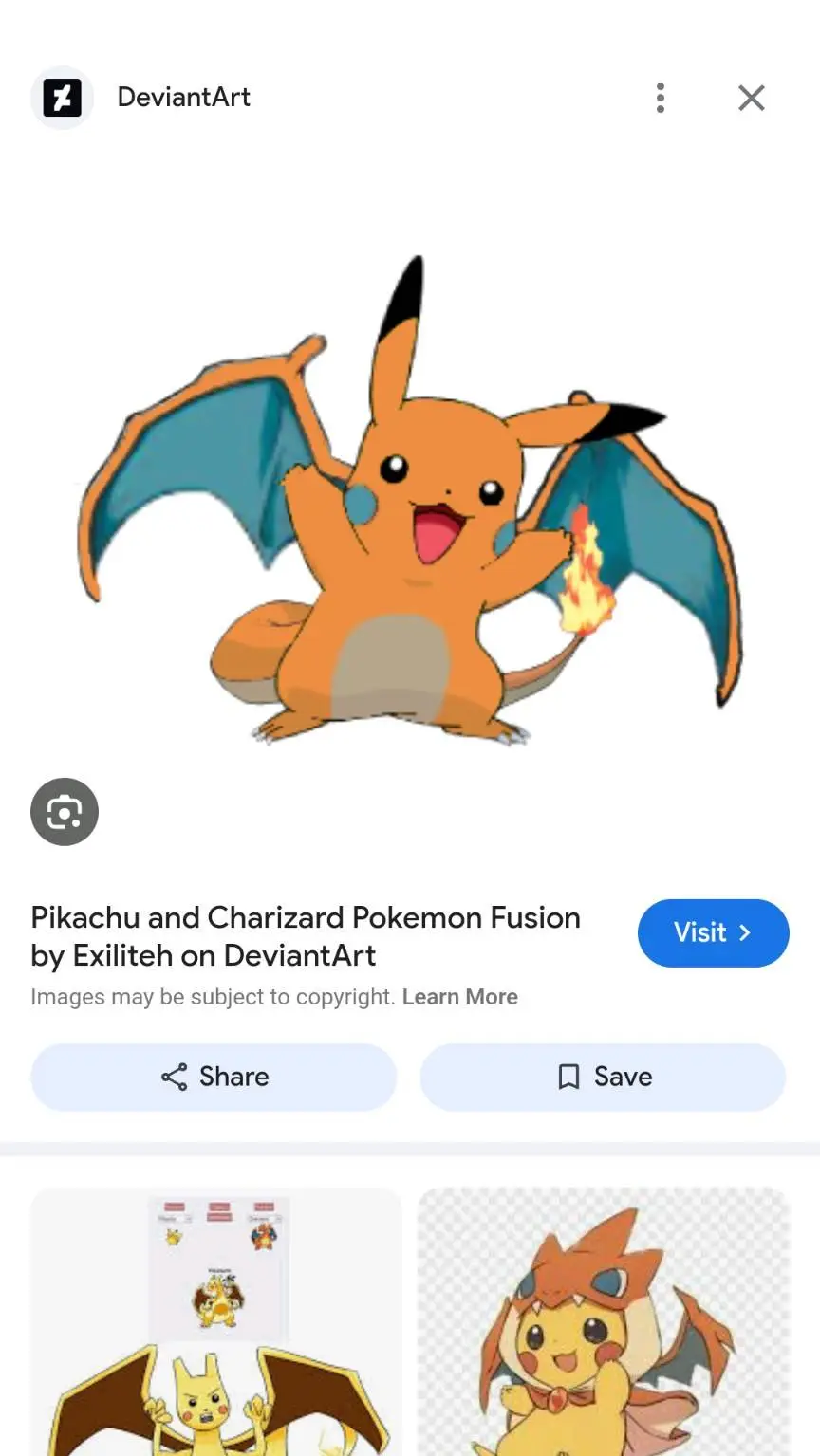Viewport: 820px width, 1456px height.
Task: Tap the Learn More copyright link
Action: [x=459, y=997]
